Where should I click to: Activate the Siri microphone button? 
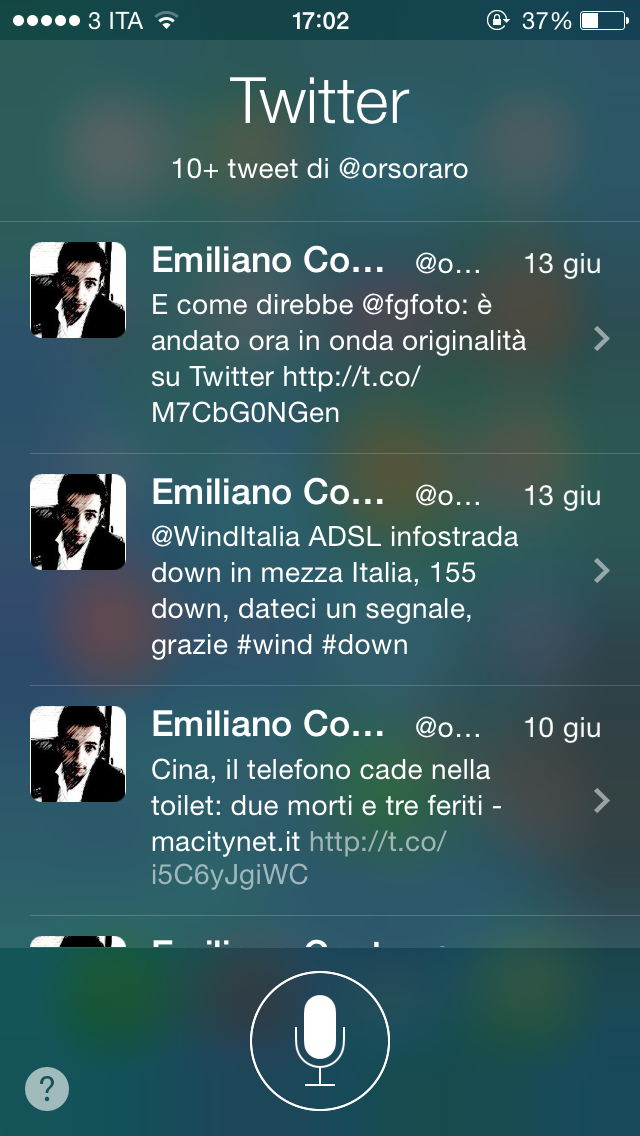pos(320,1040)
